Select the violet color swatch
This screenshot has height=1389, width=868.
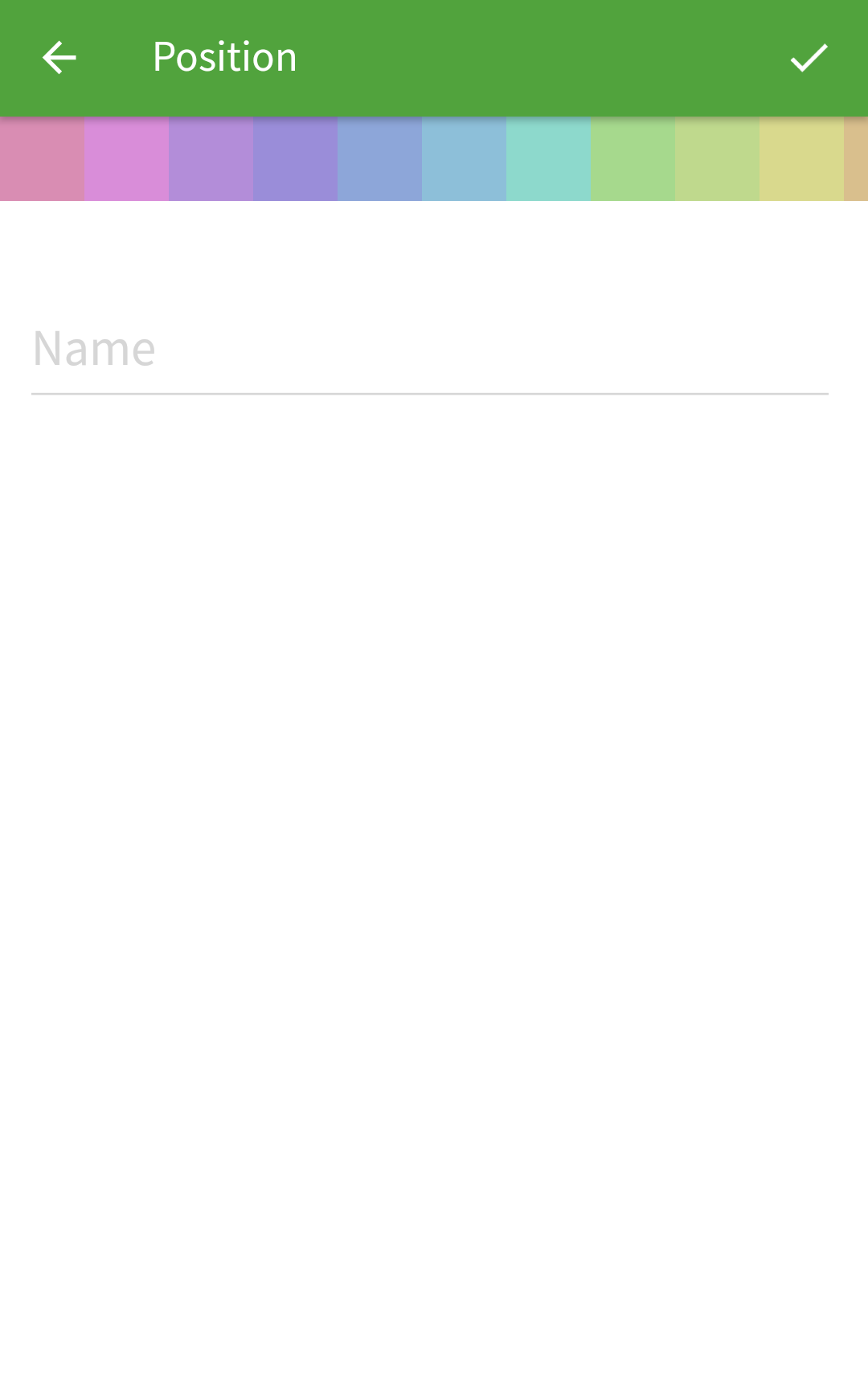[296, 159]
